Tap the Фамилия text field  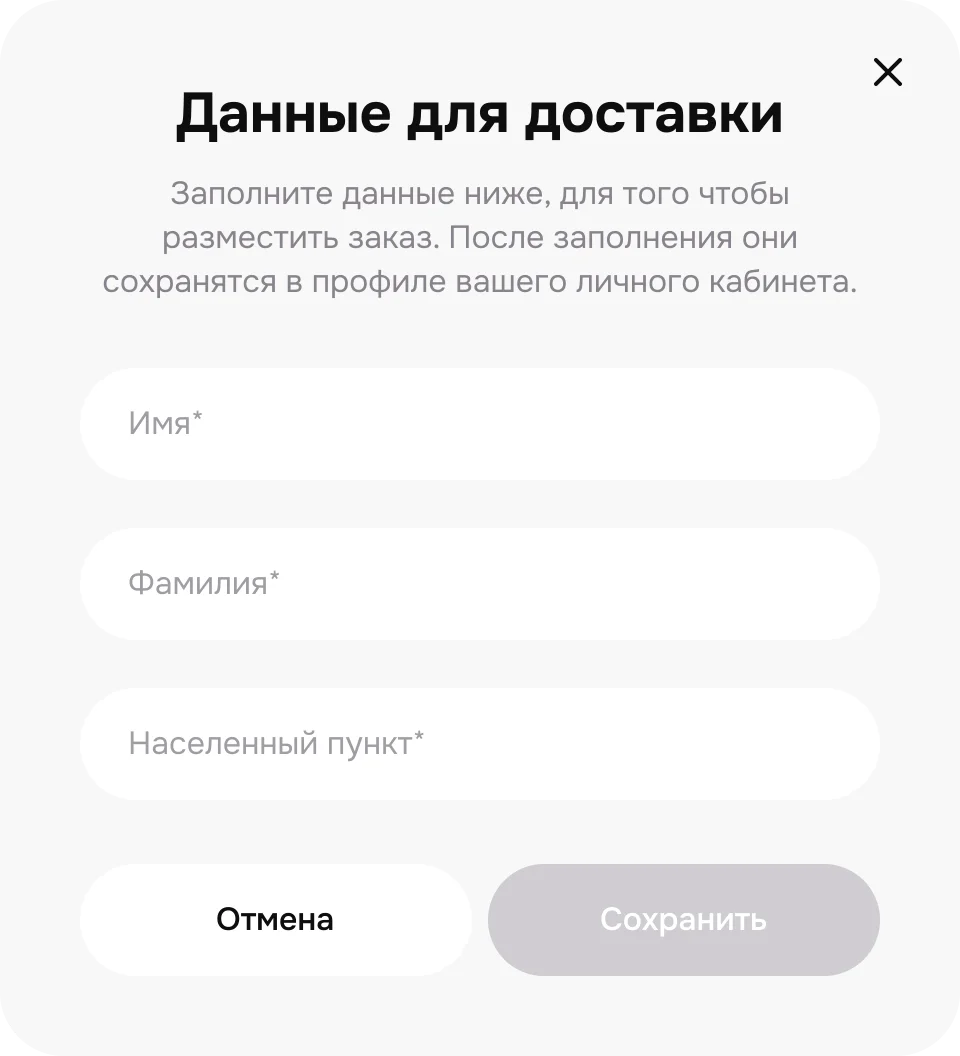[480, 584]
